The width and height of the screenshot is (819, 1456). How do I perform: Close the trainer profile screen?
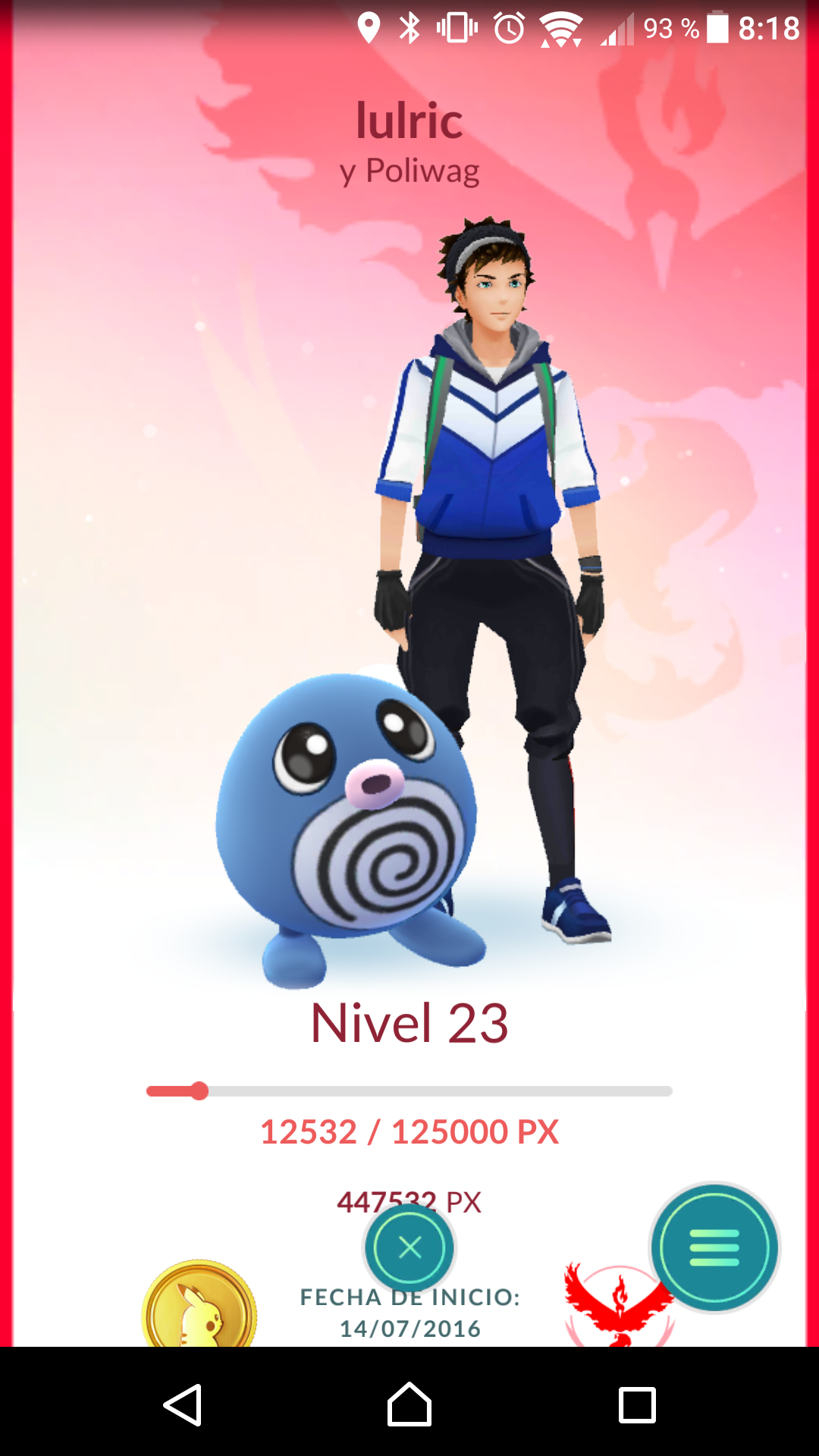coord(409,1247)
